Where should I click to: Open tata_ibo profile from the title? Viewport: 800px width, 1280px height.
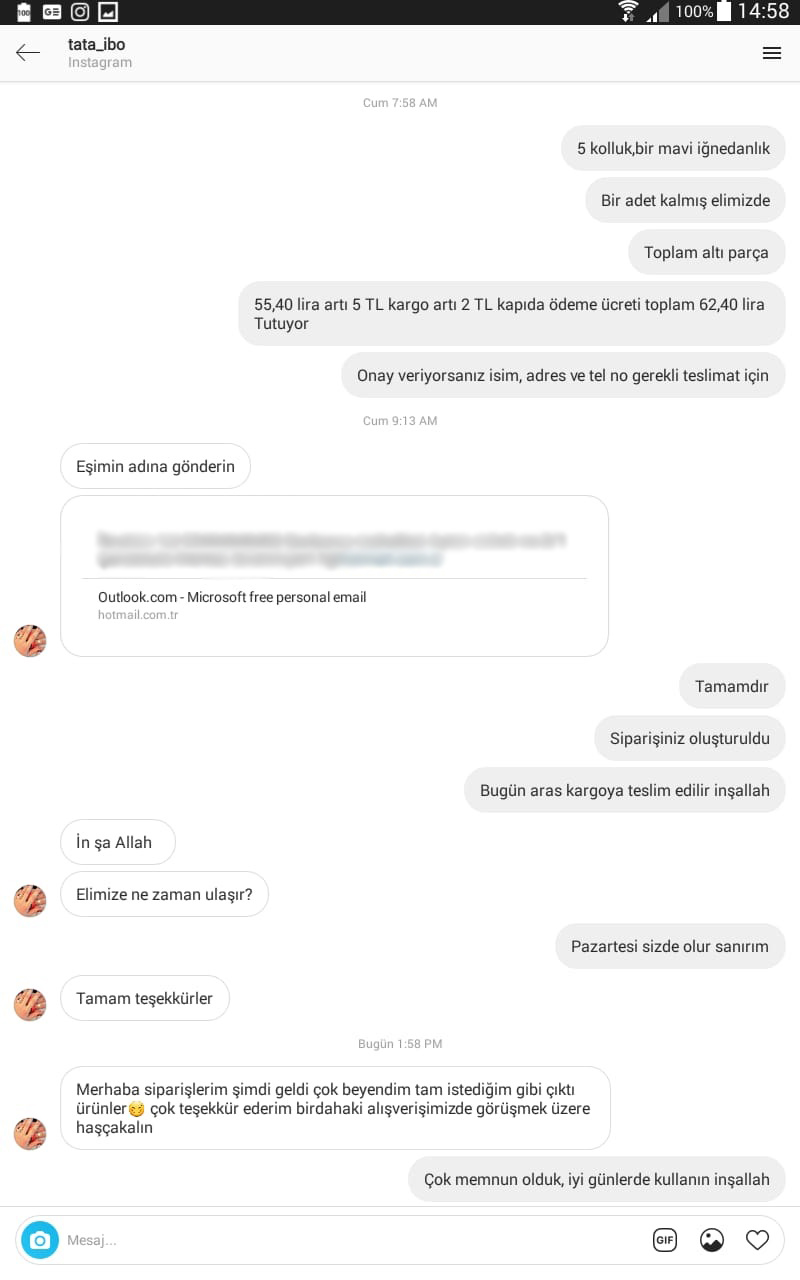(x=96, y=45)
